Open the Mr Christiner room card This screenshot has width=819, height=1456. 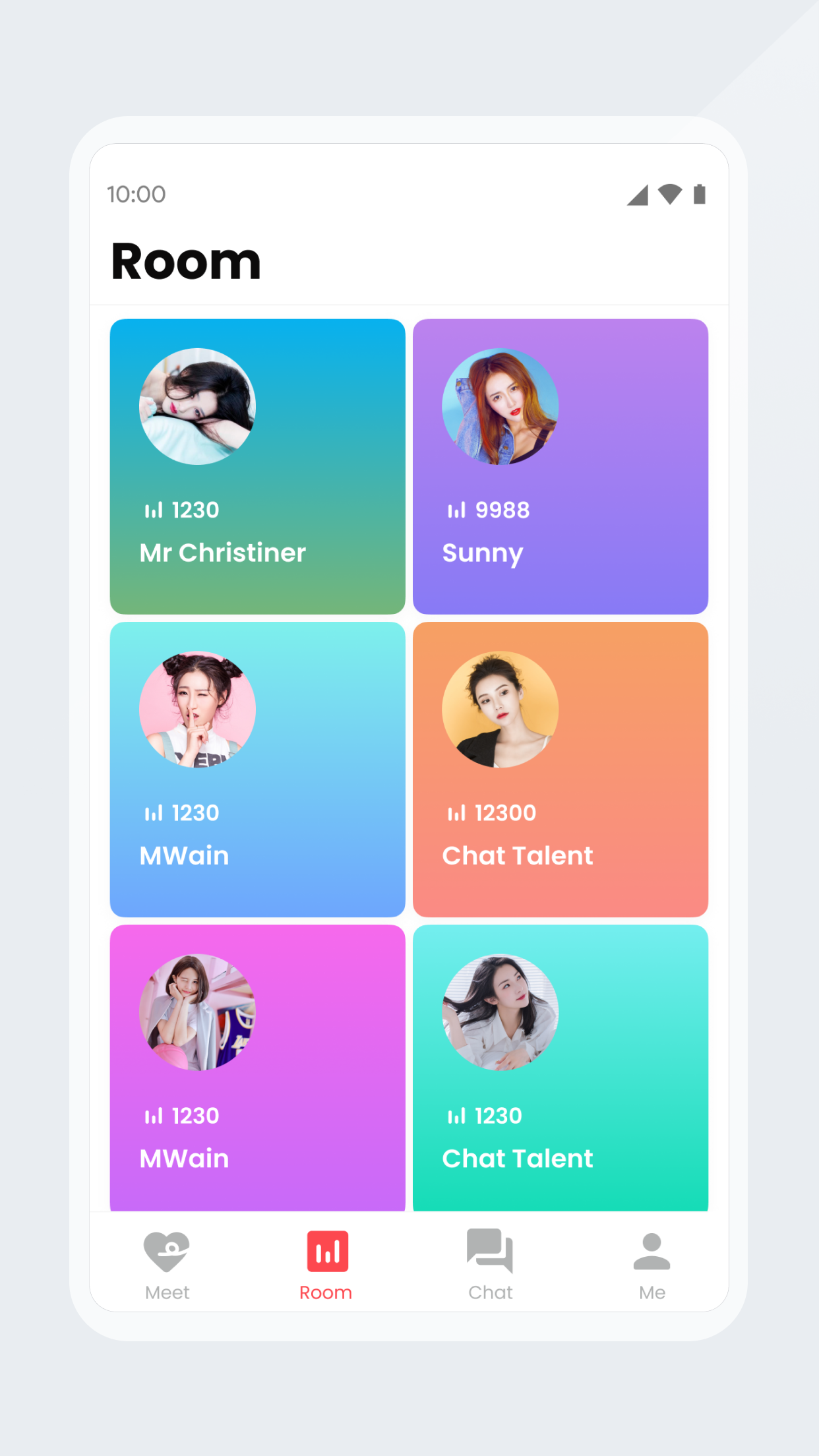(x=257, y=466)
